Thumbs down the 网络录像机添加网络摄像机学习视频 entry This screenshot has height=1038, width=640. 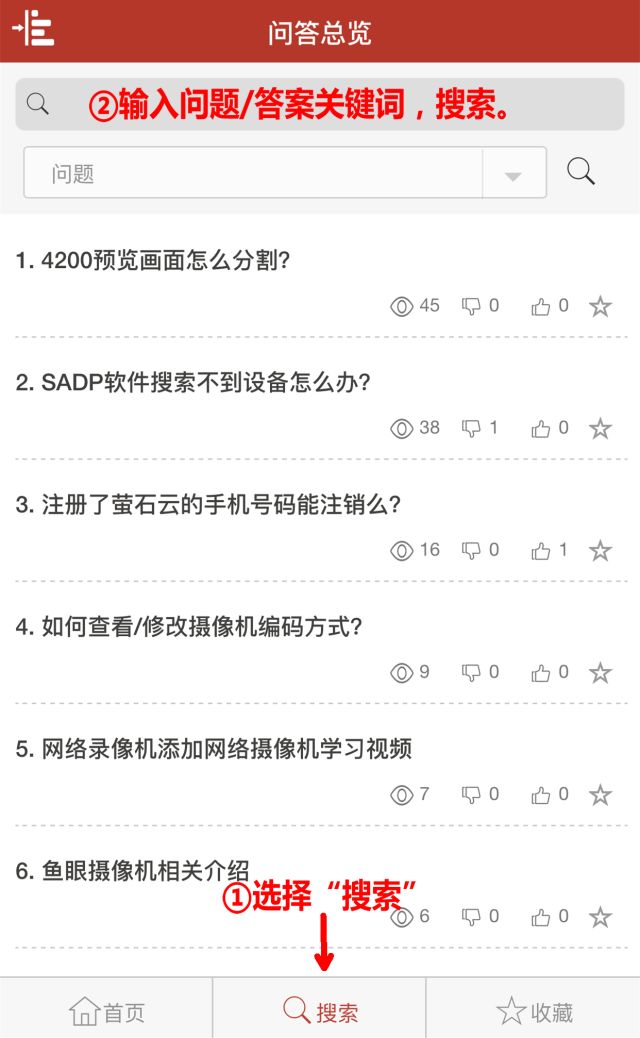point(471,795)
